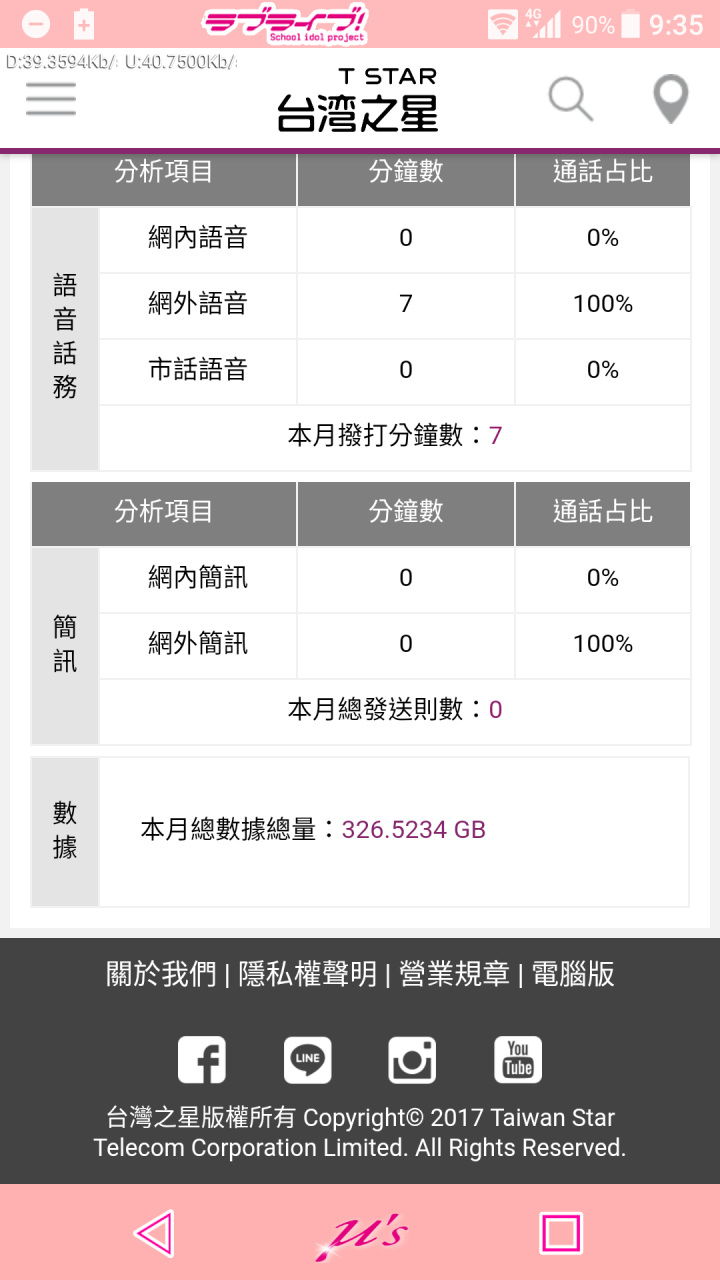This screenshot has height=1280, width=720.
Task: Open the Instagram icon
Action: point(412,1060)
